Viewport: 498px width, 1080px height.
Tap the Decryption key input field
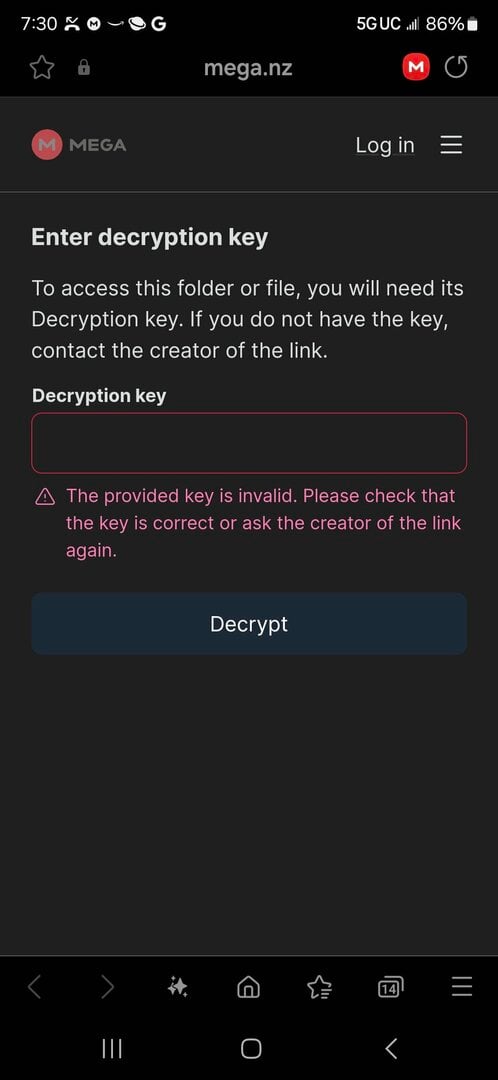pos(249,443)
